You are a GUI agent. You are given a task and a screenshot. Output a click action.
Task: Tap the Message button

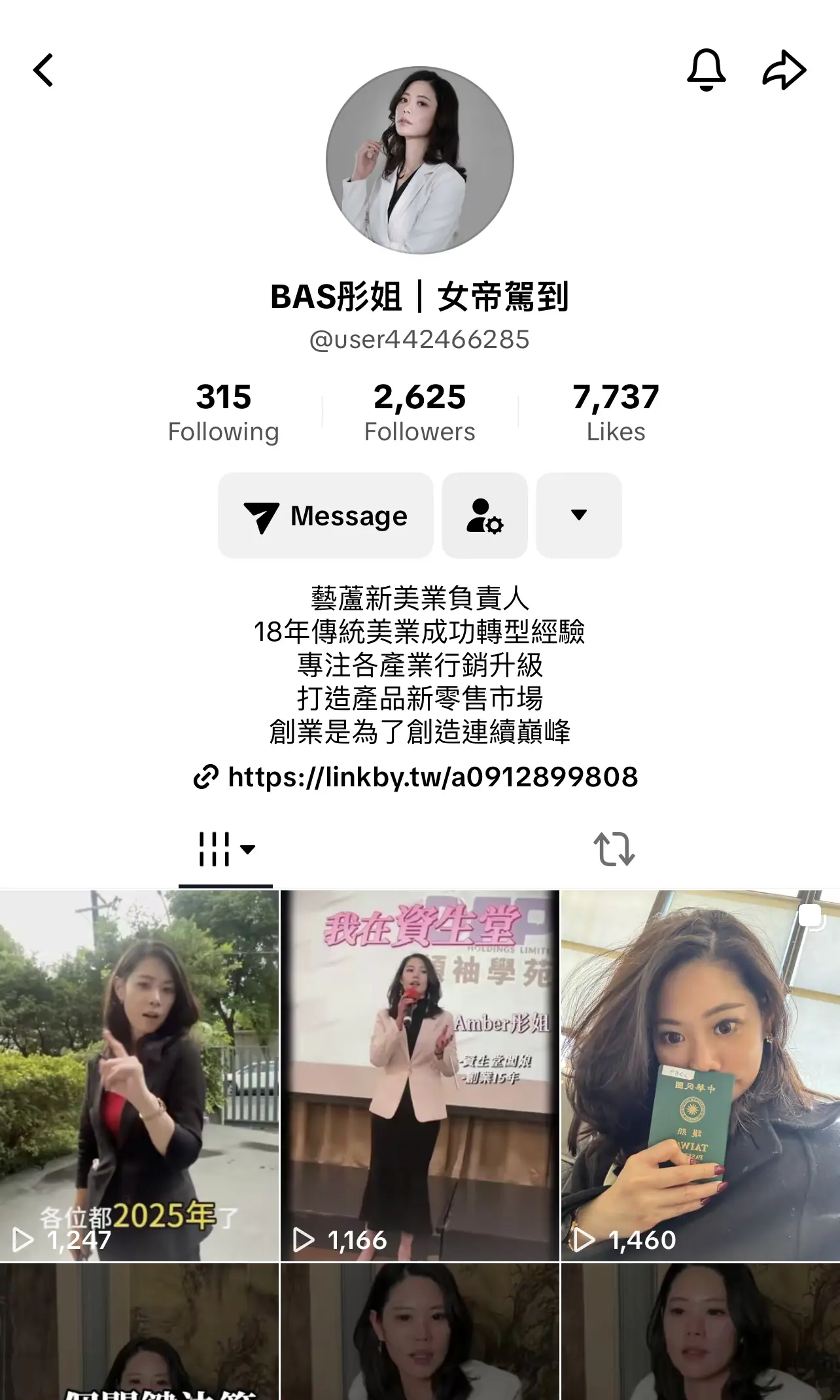(x=326, y=516)
